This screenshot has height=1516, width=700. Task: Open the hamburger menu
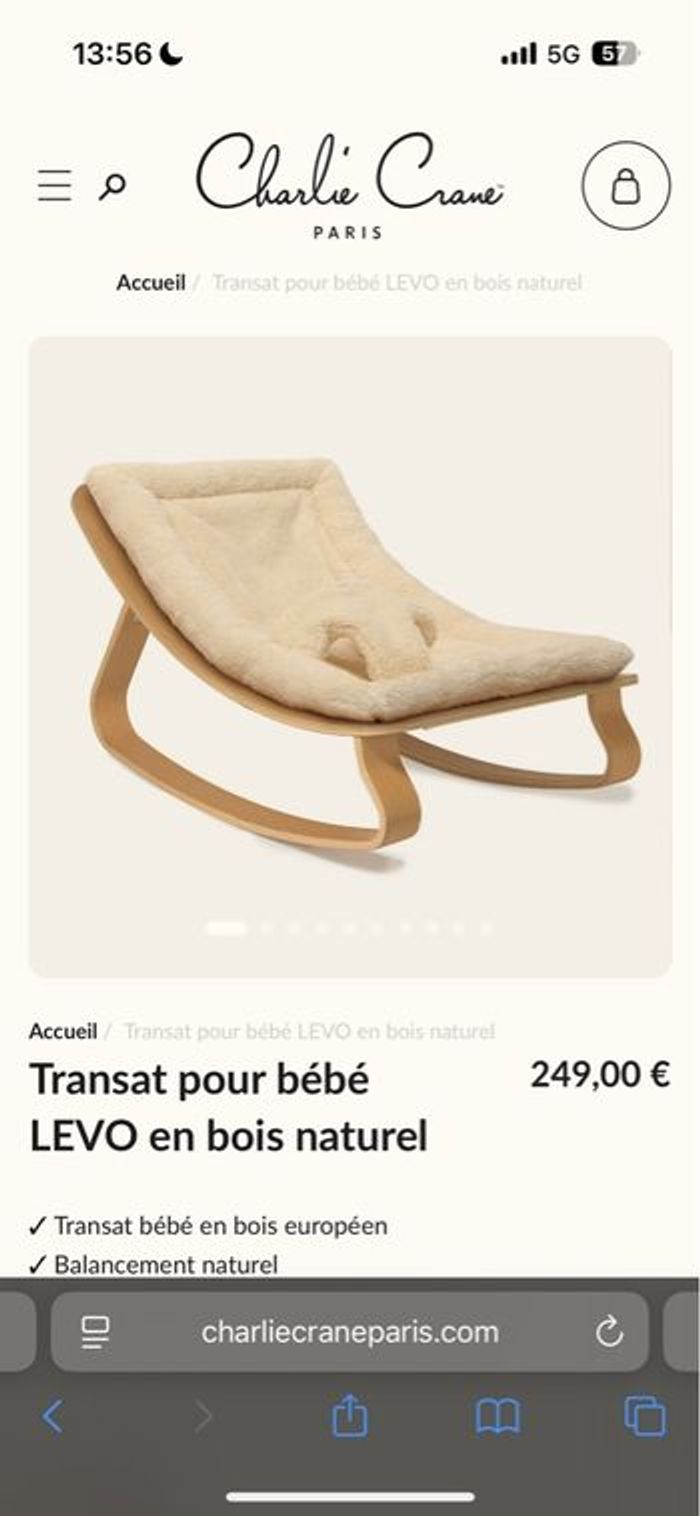[55, 186]
